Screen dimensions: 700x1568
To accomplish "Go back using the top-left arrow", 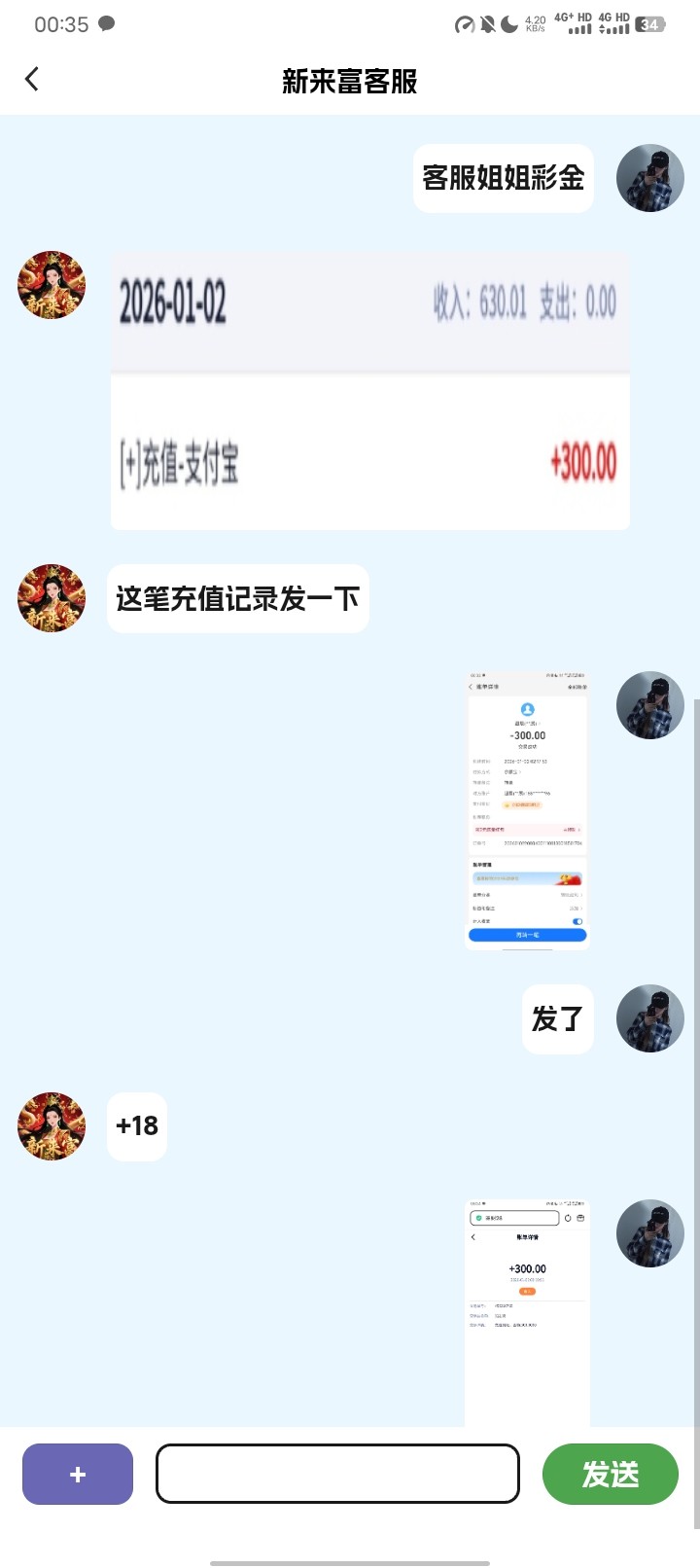I will [32, 80].
